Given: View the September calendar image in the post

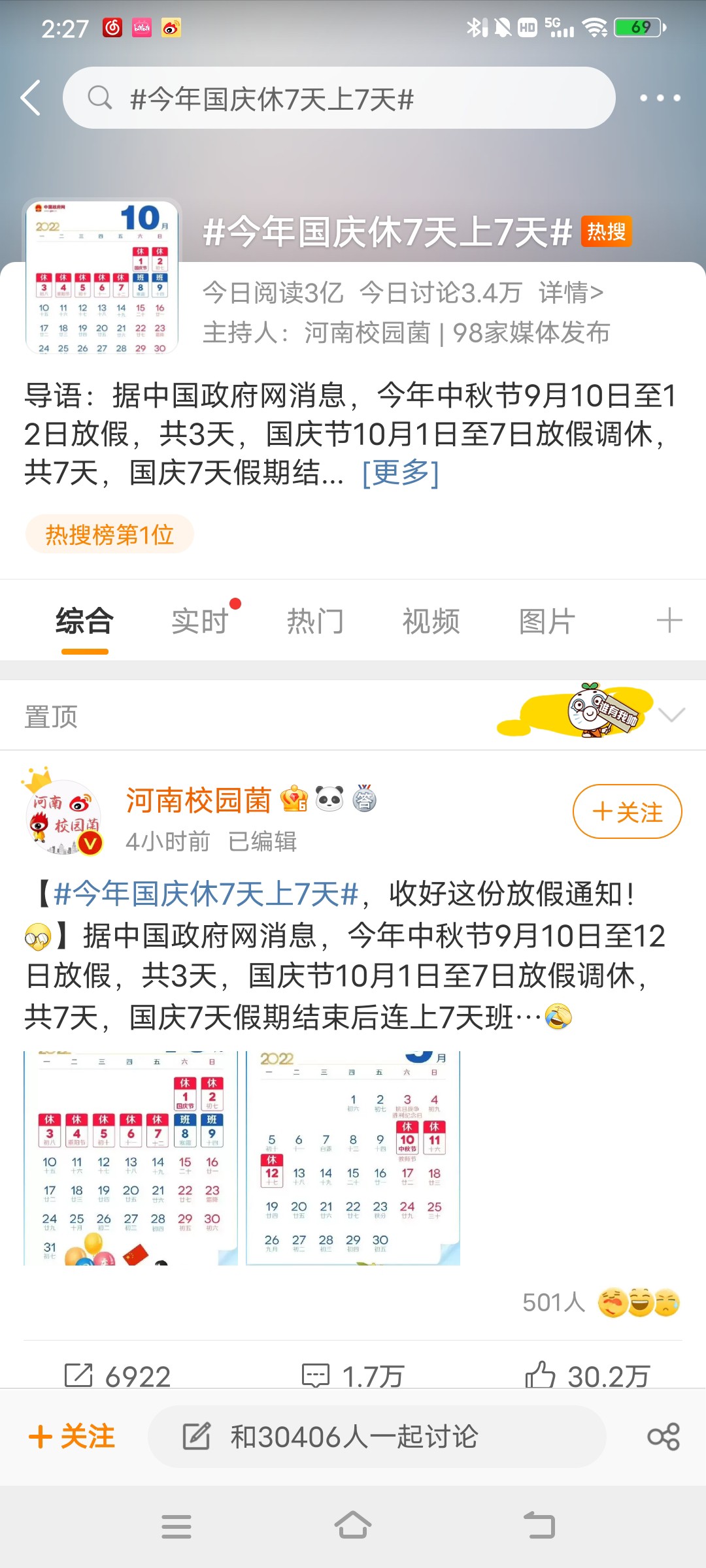Looking at the screenshot, I should pyautogui.click(x=353, y=1158).
